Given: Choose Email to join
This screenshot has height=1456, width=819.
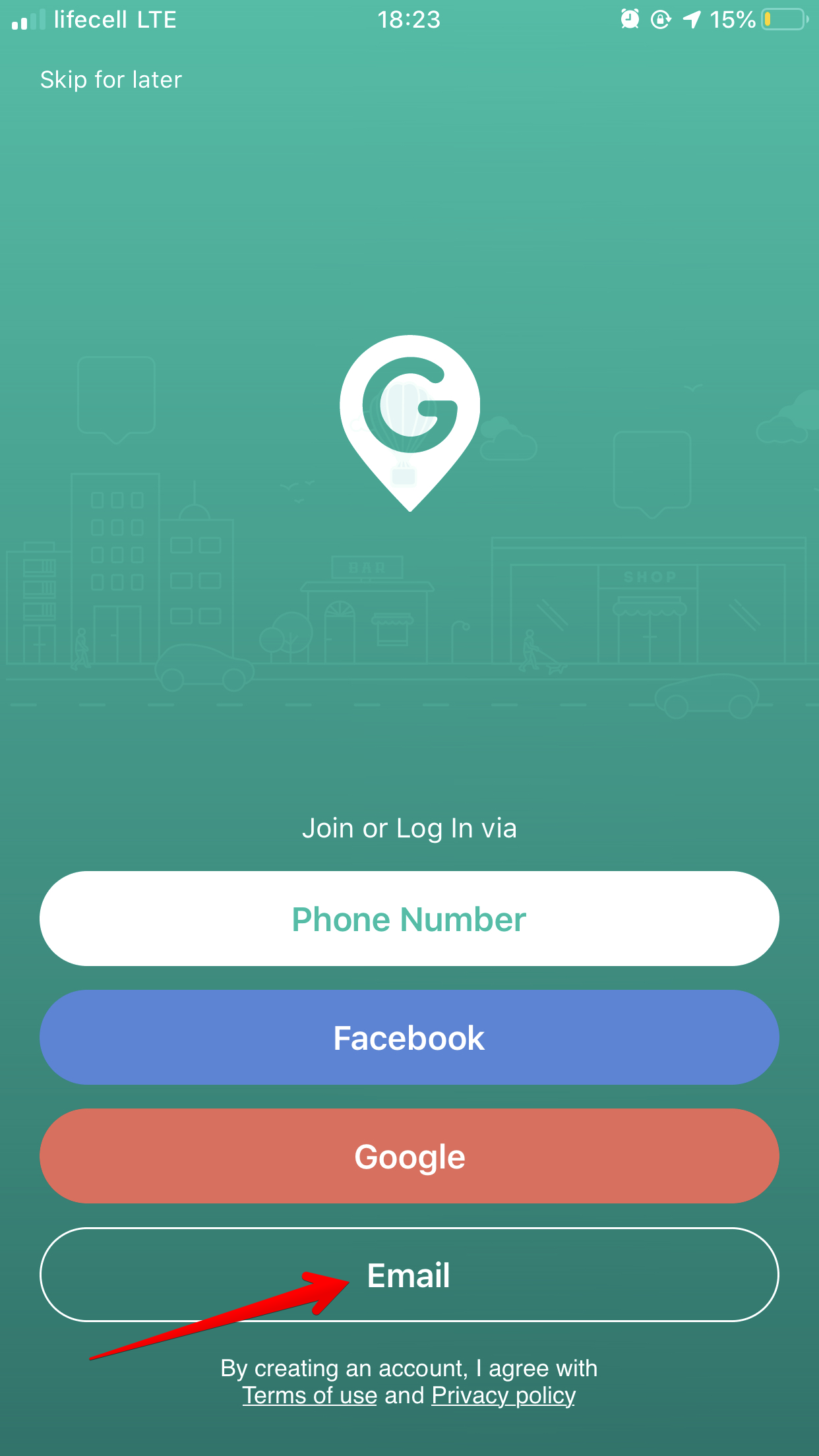Looking at the screenshot, I should click(409, 1275).
